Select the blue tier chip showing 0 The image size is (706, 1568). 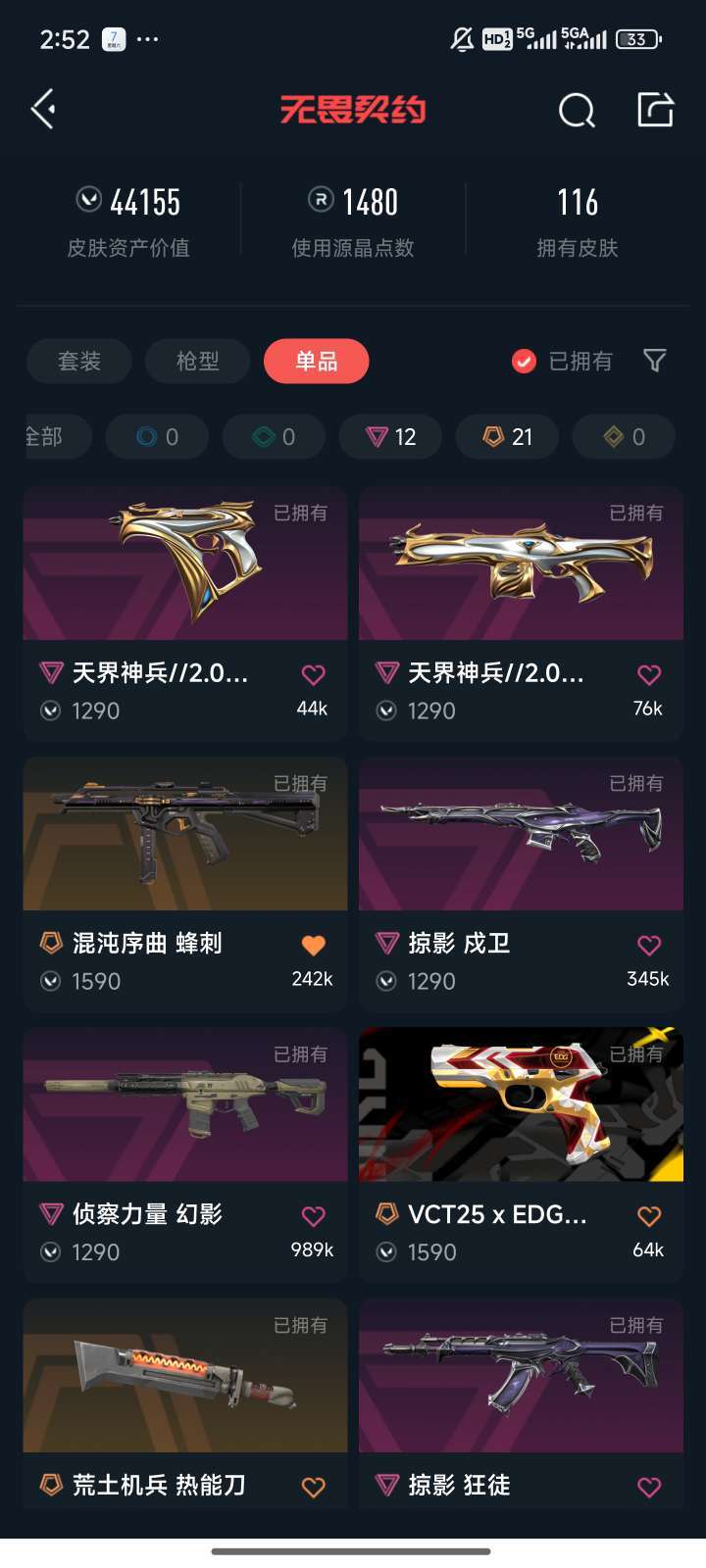tap(157, 437)
